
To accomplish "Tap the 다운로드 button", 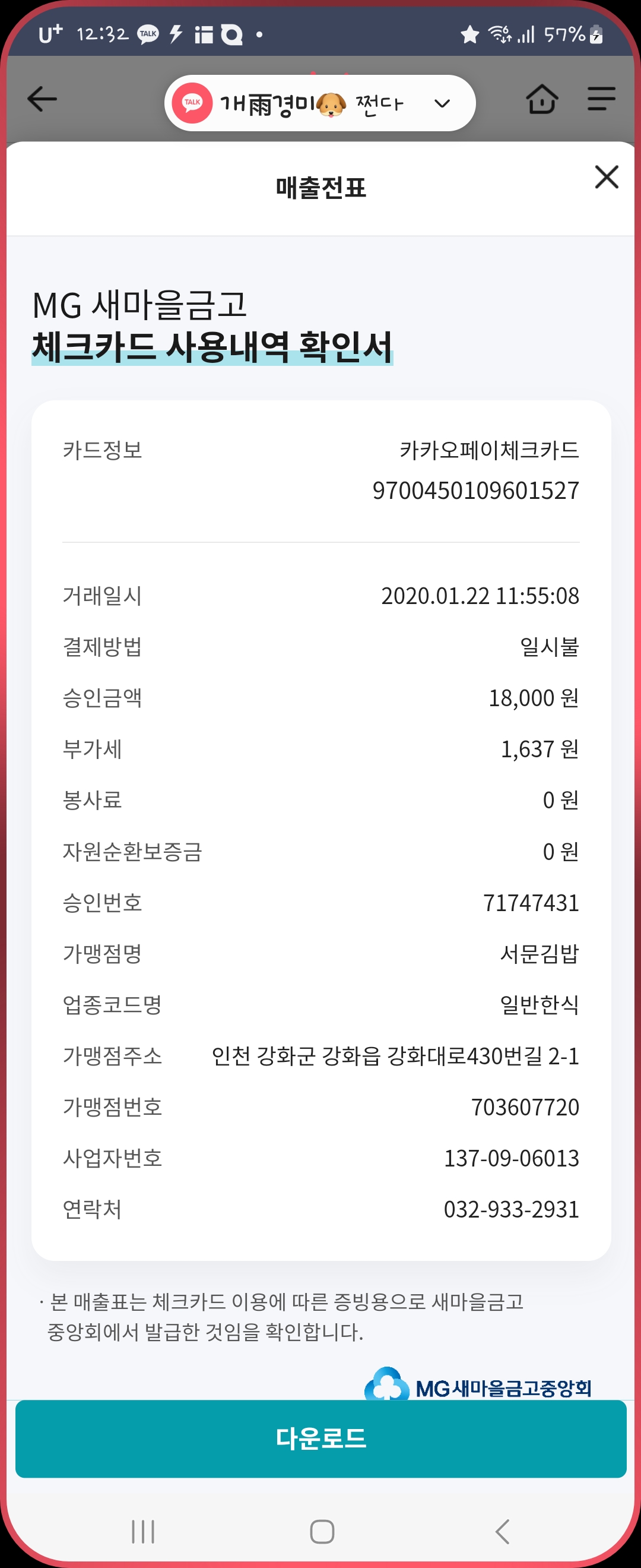I will (320, 1439).
